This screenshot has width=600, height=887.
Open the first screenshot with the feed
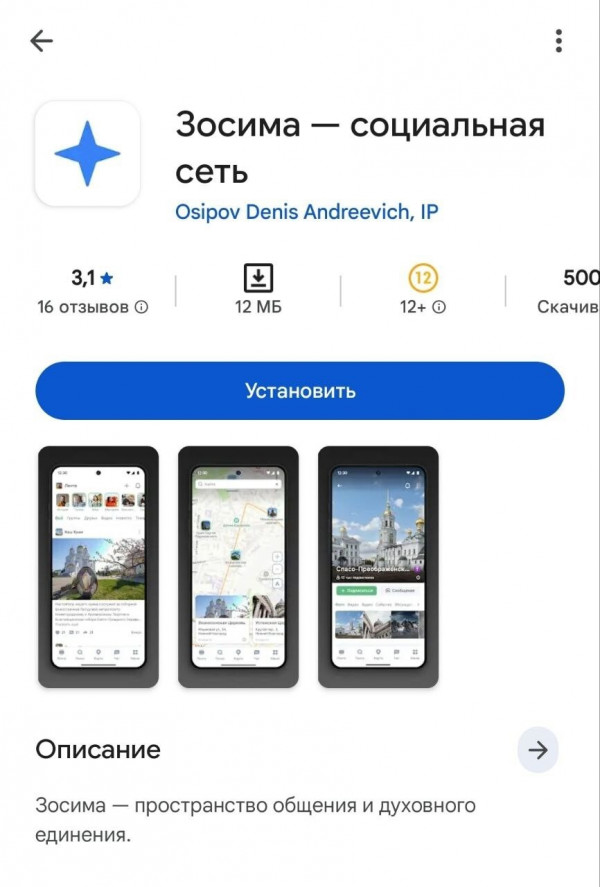(x=98, y=566)
